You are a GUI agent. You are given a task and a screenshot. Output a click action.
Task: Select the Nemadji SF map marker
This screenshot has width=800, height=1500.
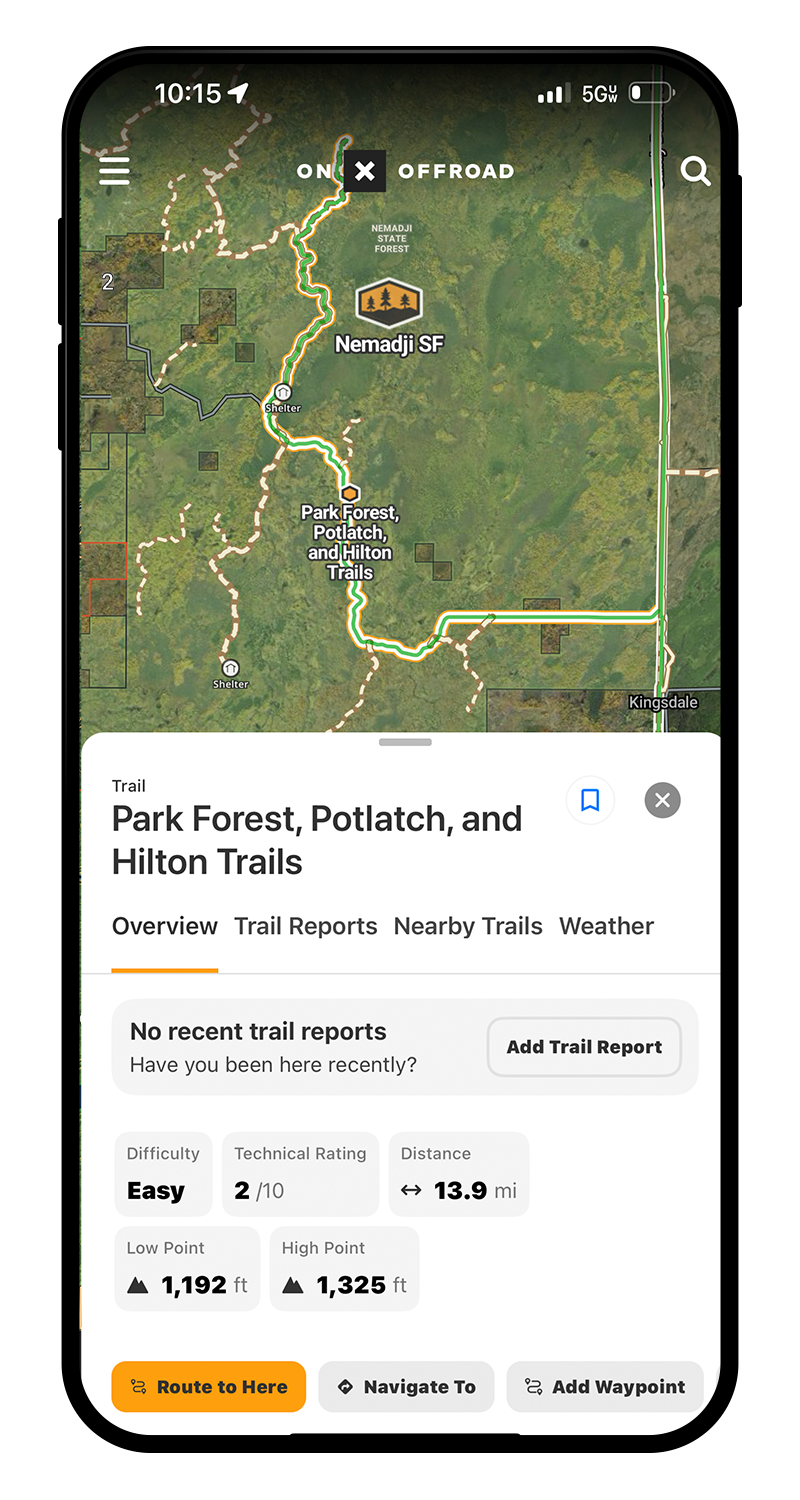(x=389, y=304)
